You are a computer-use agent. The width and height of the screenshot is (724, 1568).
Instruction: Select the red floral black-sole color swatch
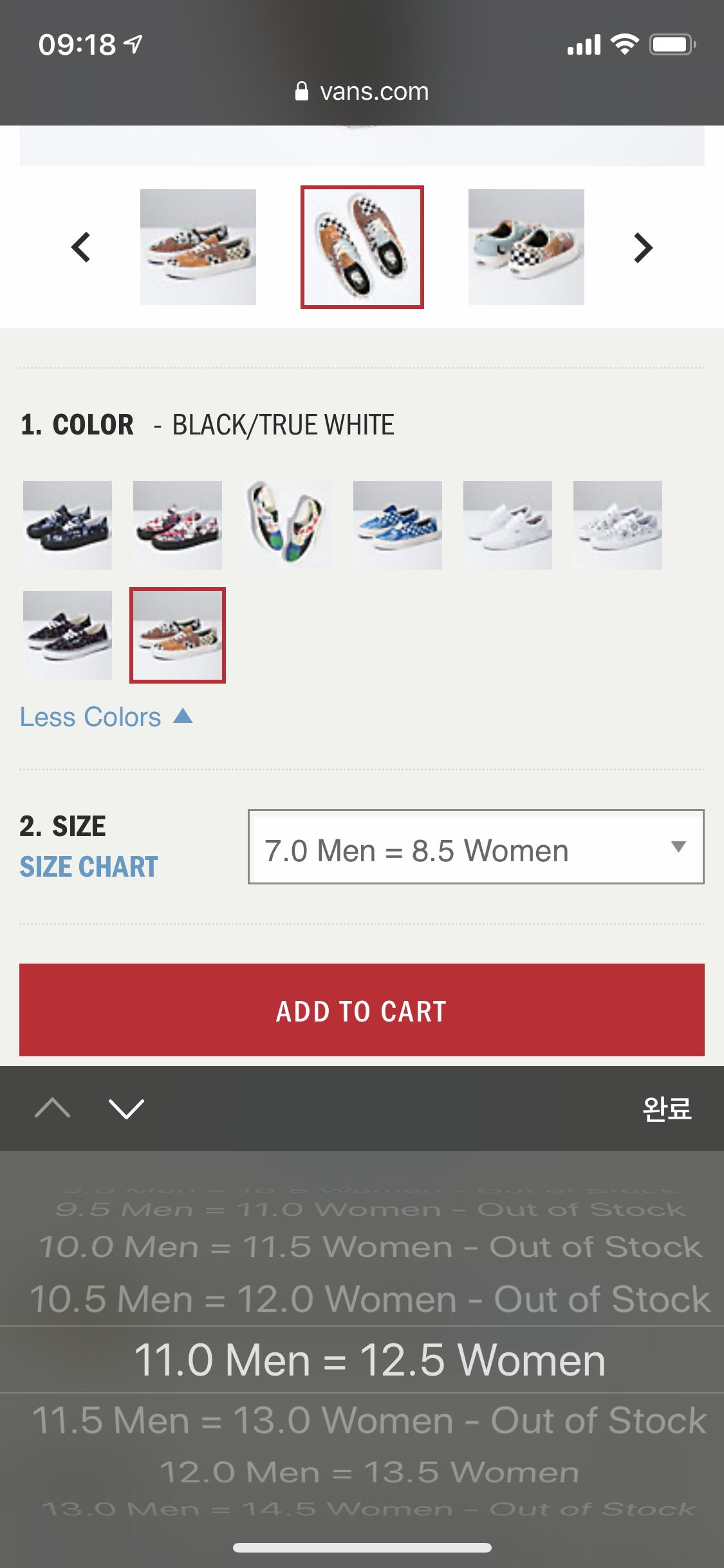tap(178, 525)
